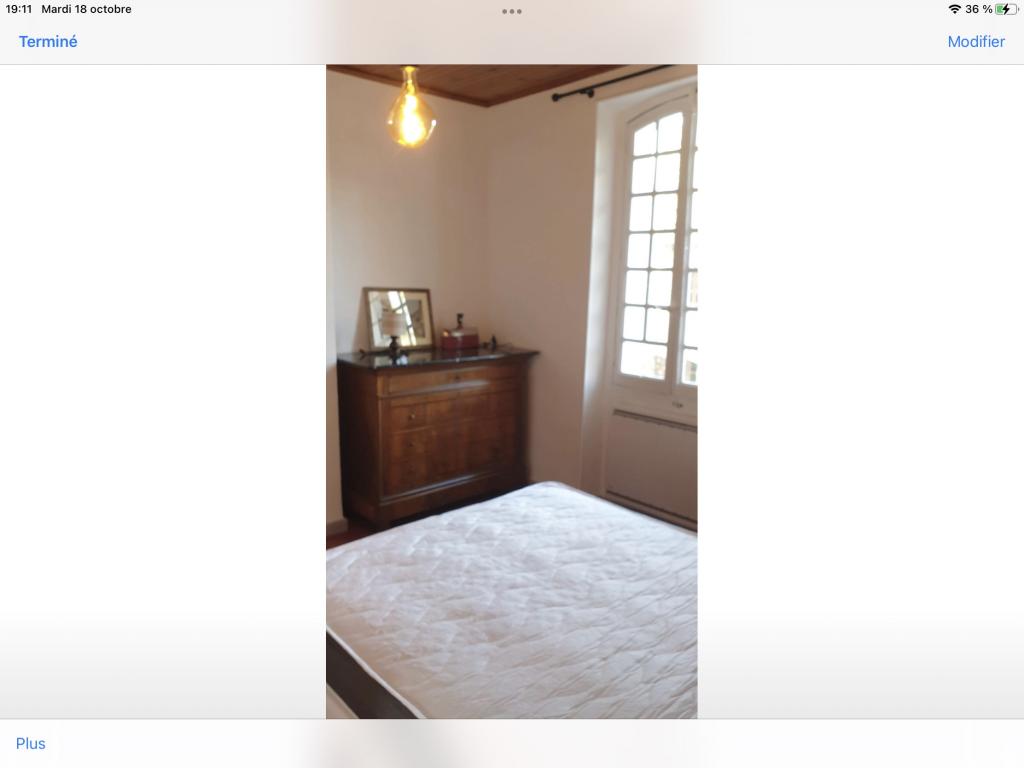Tap the three-dot multitasking menu

coord(512,12)
